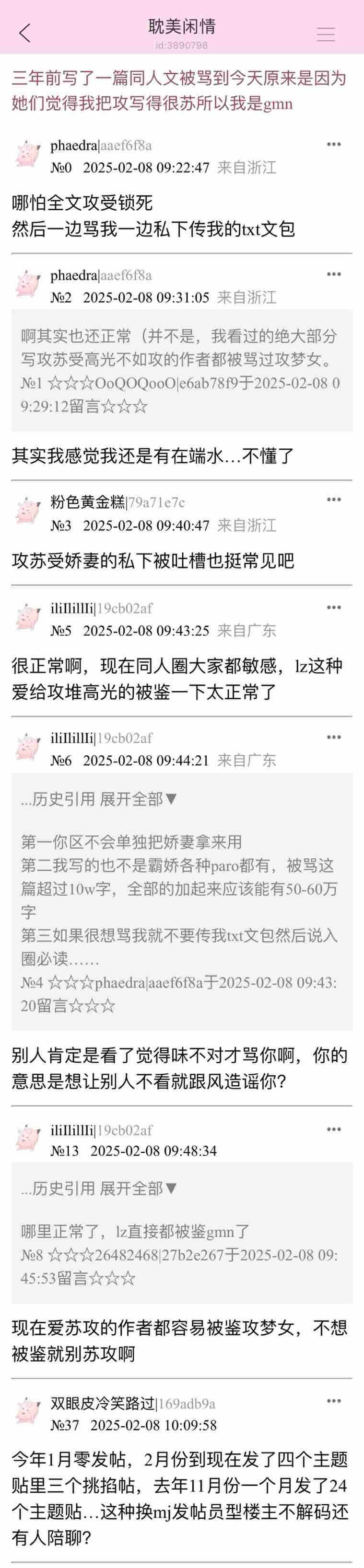Open more options on post №13
This screenshot has height=1568, width=364.
[x=333, y=1129]
